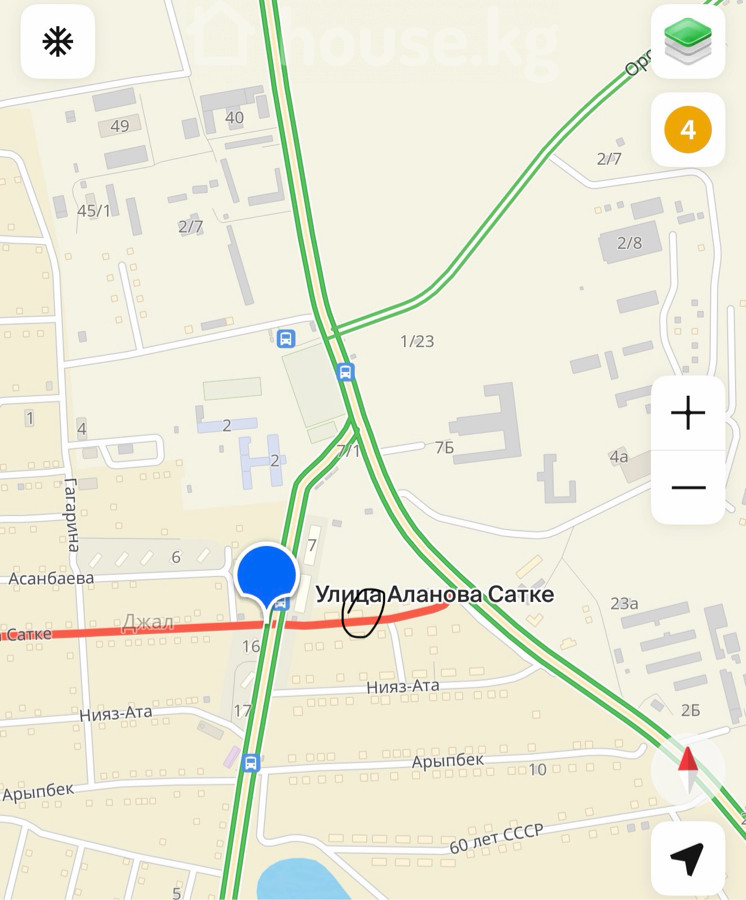The image size is (746, 900).
Task: Select the blue location pin marker
Action: 266,575
